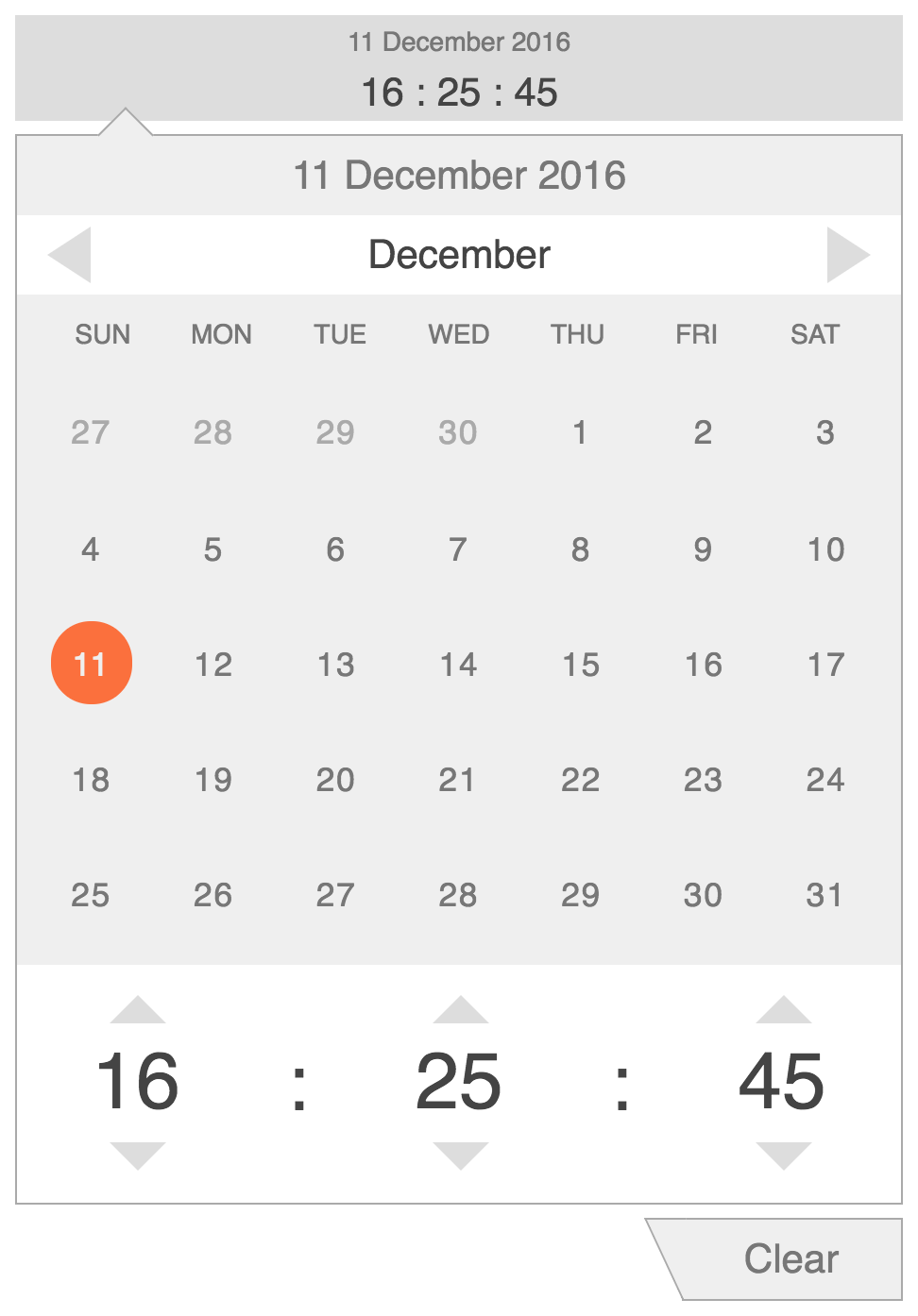918x1316 pixels.
Task: Select December 31 on the calendar
Action: click(825, 894)
